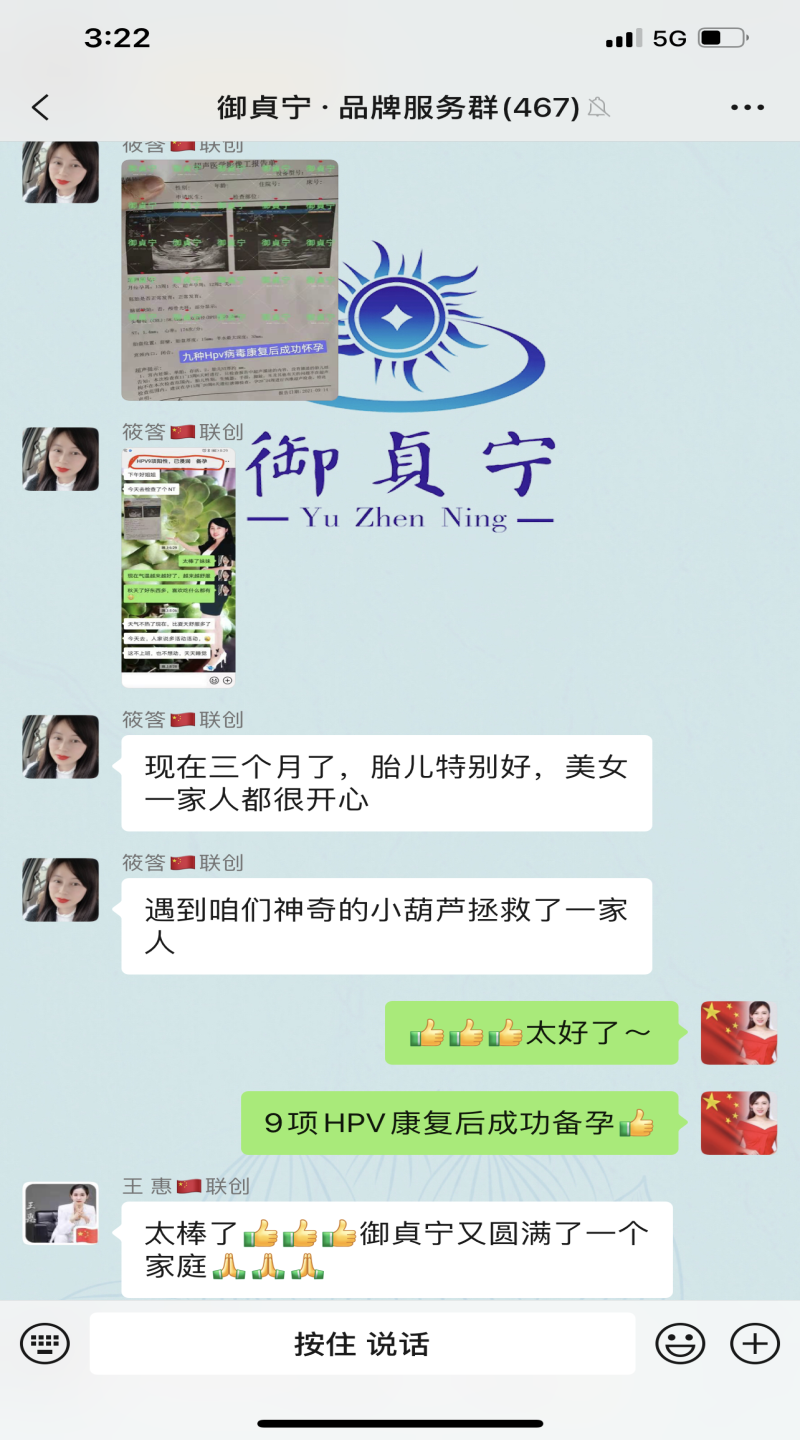This screenshot has height=1440, width=800.
Task: Tap the hold-to-talk voice button
Action: point(362,1343)
